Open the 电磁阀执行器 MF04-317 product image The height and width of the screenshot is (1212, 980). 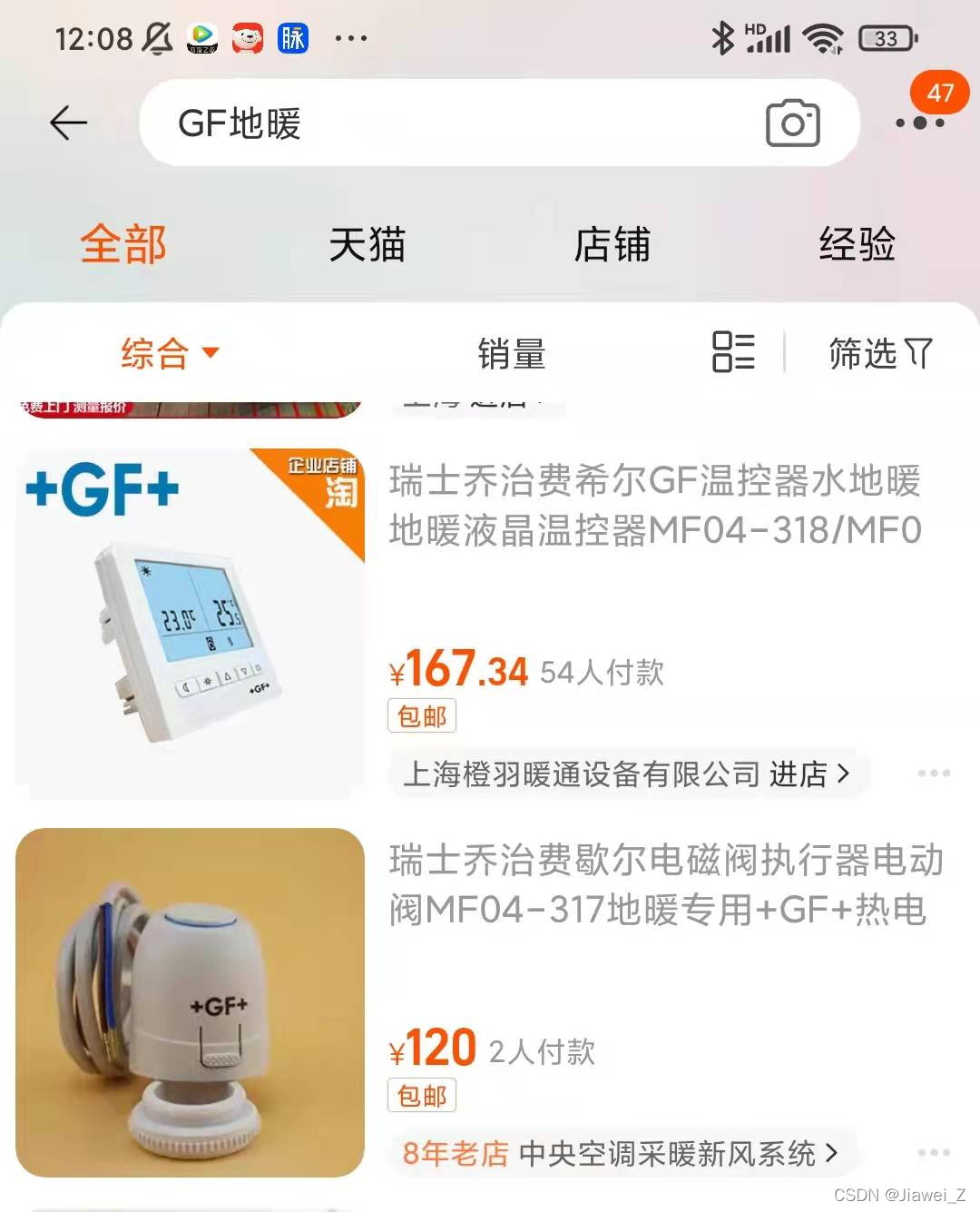190,1002
